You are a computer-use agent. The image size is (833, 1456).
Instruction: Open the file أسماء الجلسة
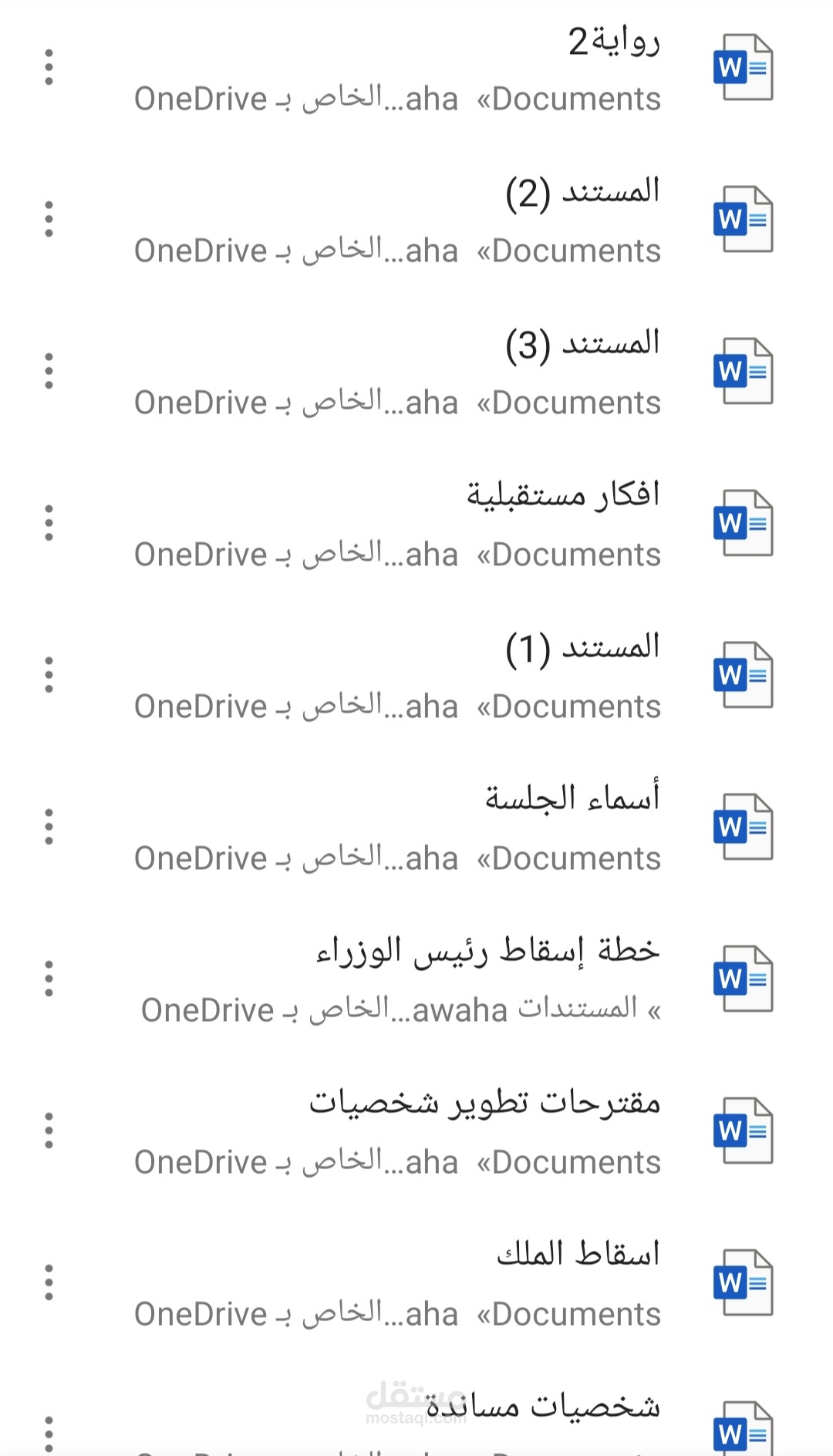pos(416,827)
